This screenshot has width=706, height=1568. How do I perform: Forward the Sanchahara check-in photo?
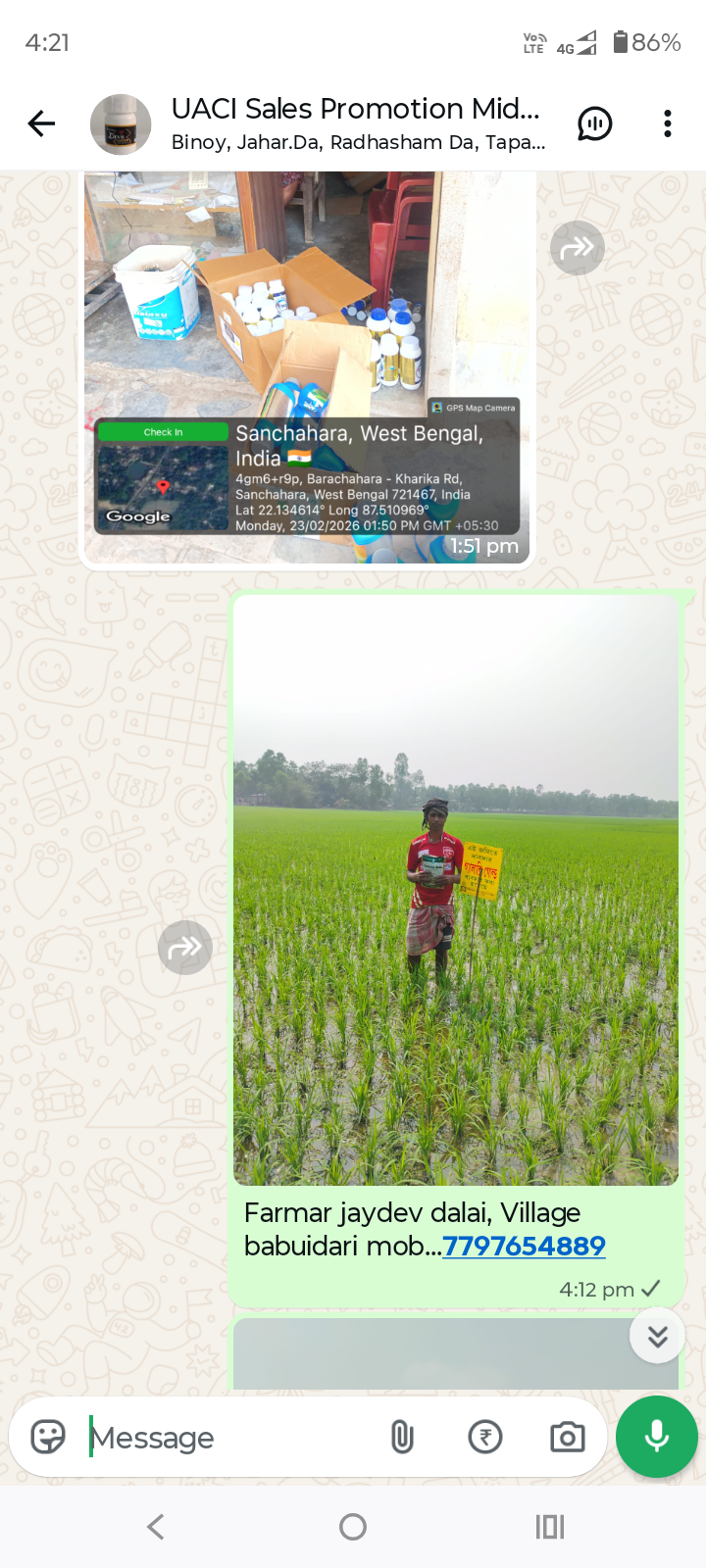577,248
